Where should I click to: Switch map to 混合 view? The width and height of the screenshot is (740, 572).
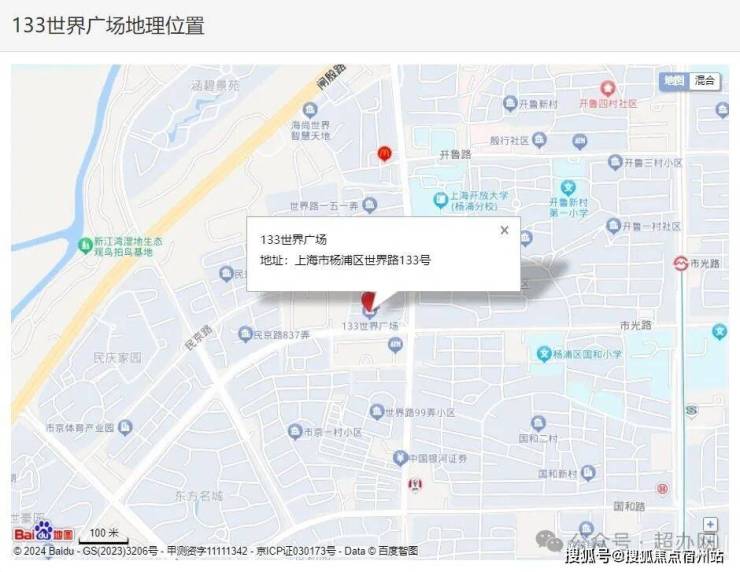705,81
